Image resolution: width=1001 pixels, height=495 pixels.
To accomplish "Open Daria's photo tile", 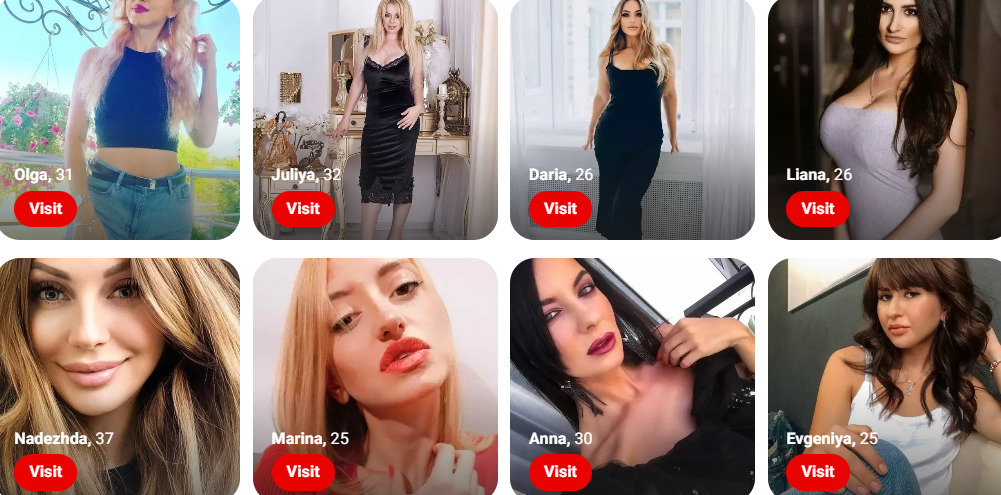I will [x=632, y=90].
